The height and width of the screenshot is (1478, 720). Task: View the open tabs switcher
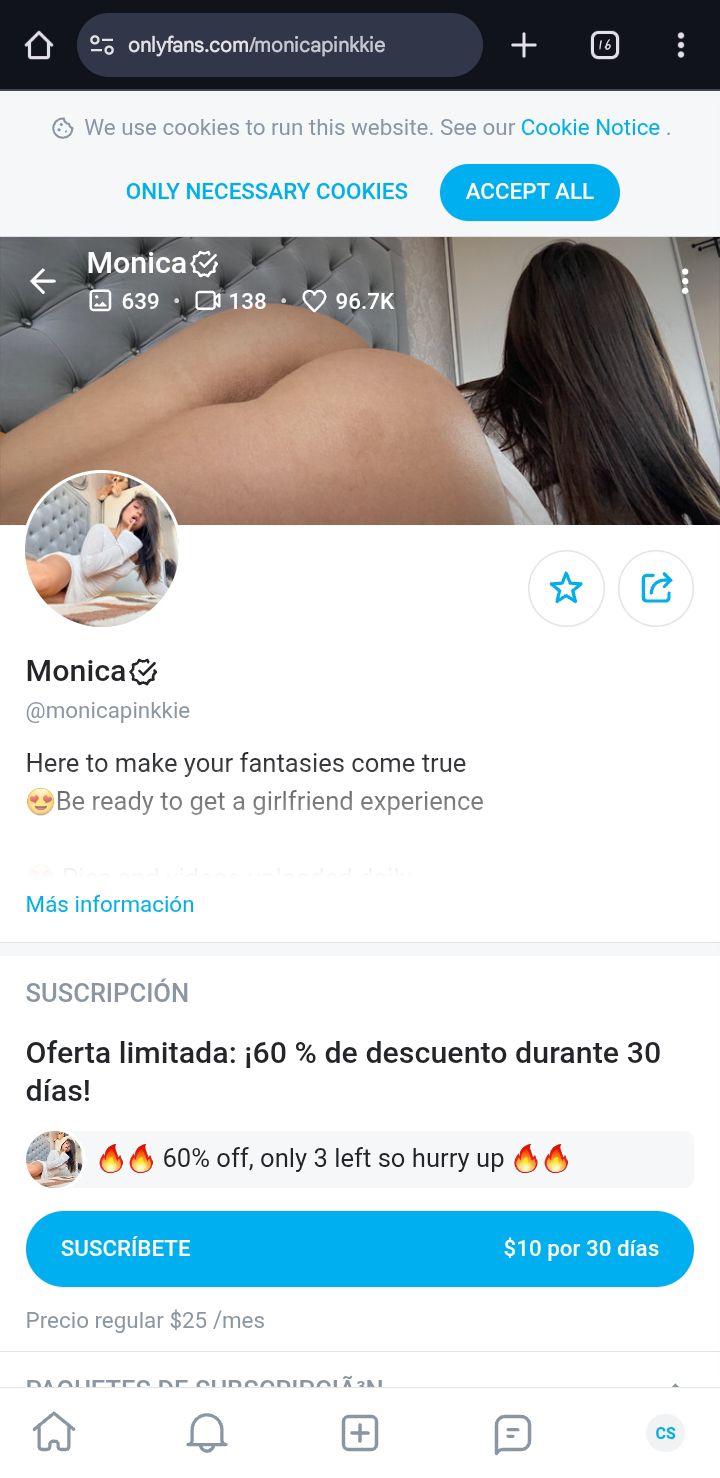pyautogui.click(x=604, y=45)
